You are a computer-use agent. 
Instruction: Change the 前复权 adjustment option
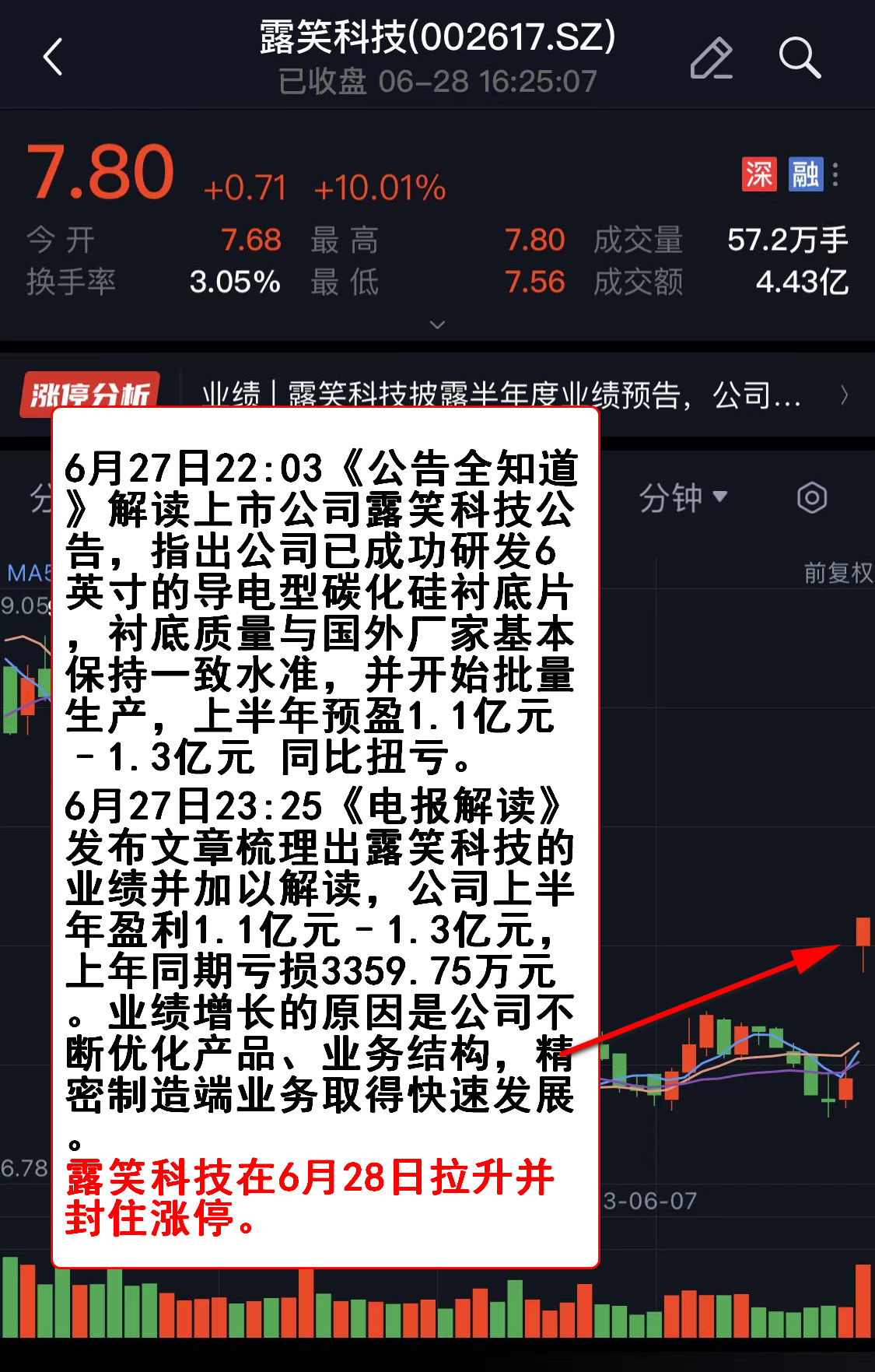pyautogui.click(x=837, y=574)
